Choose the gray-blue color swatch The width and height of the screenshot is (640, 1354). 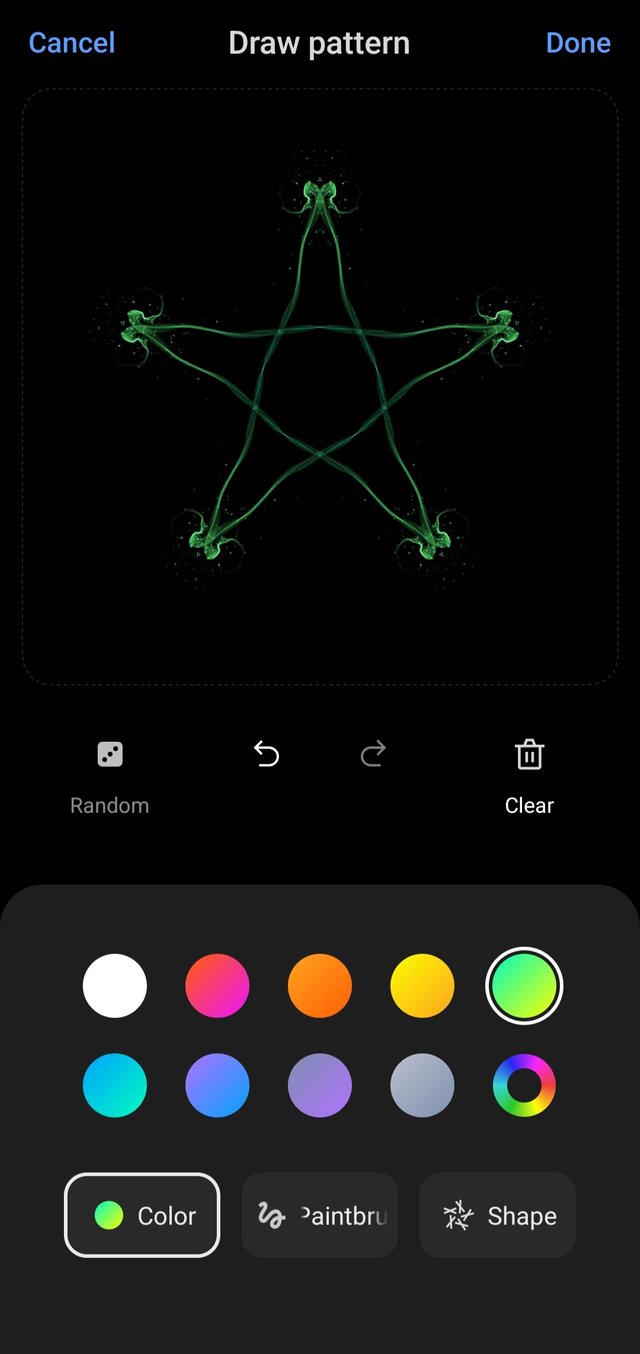[422, 1085]
